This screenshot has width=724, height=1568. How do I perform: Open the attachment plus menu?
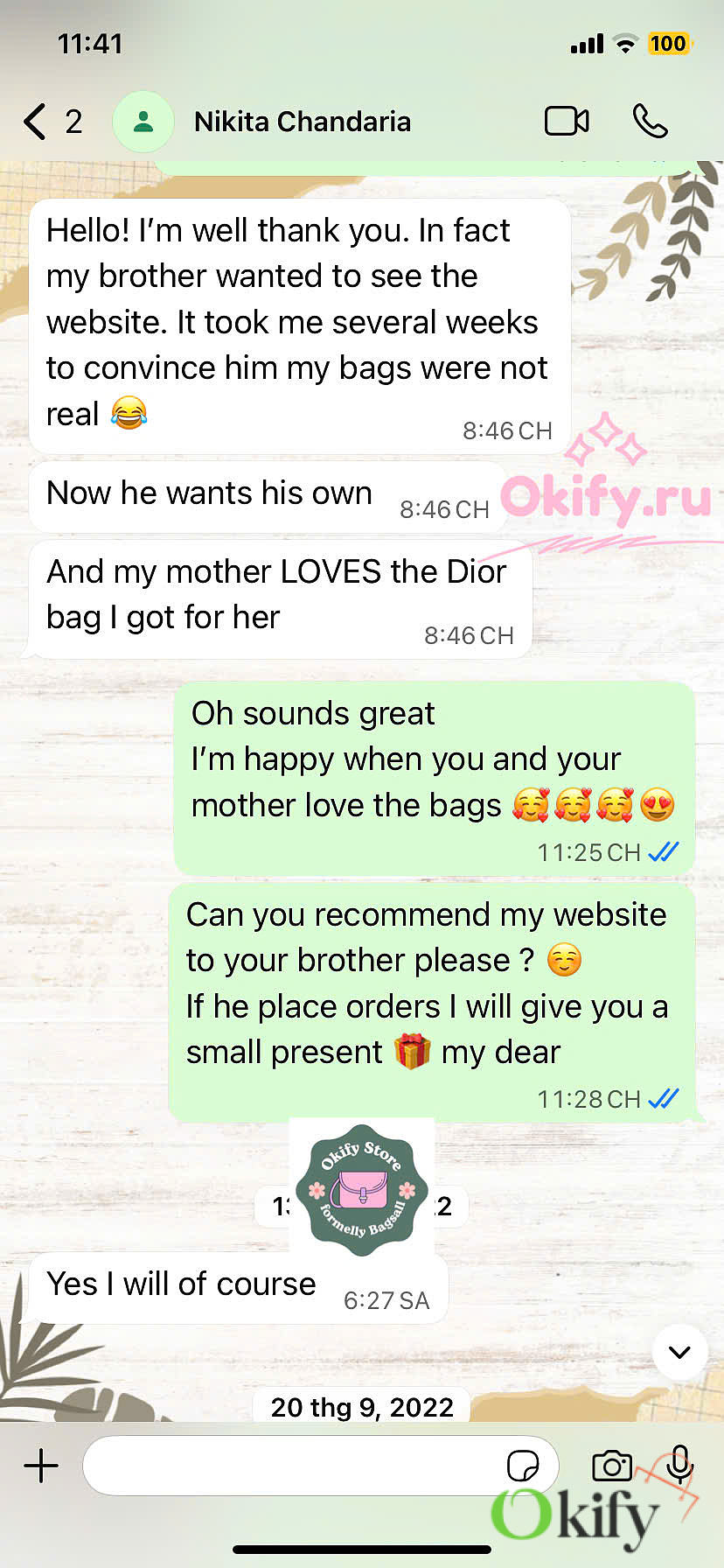pyautogui.click(x=41, y=1465)
